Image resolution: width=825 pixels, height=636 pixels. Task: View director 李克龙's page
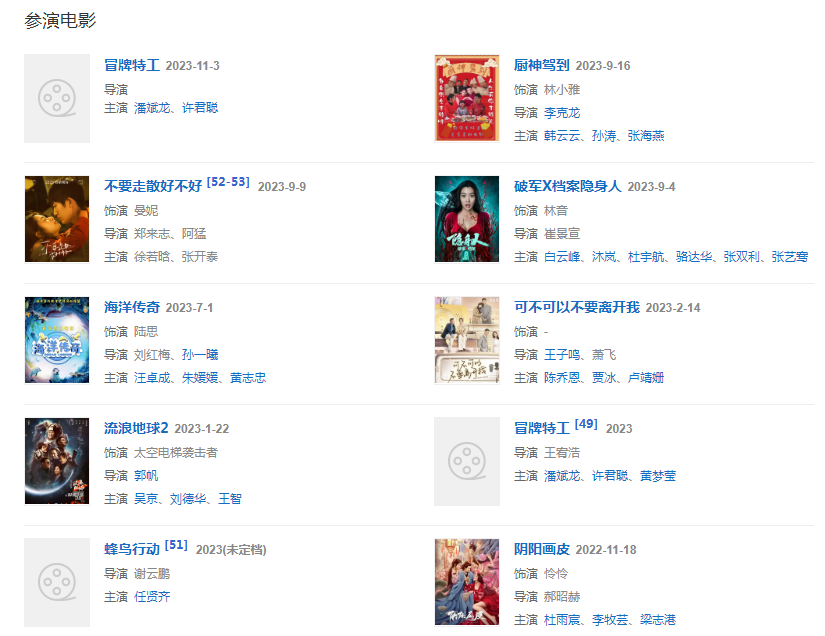(562, 113)
